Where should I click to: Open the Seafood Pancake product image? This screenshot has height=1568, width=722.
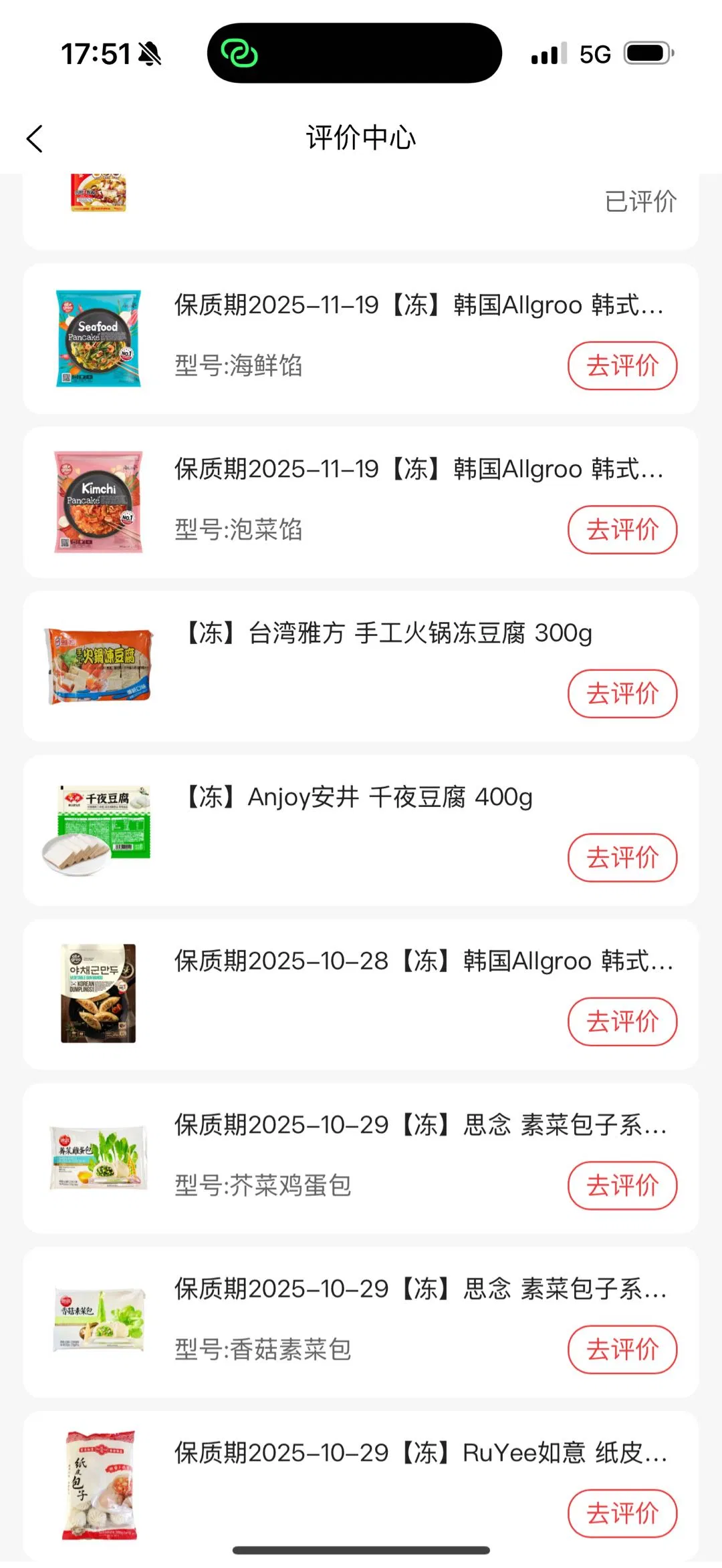tap(98, 338)
